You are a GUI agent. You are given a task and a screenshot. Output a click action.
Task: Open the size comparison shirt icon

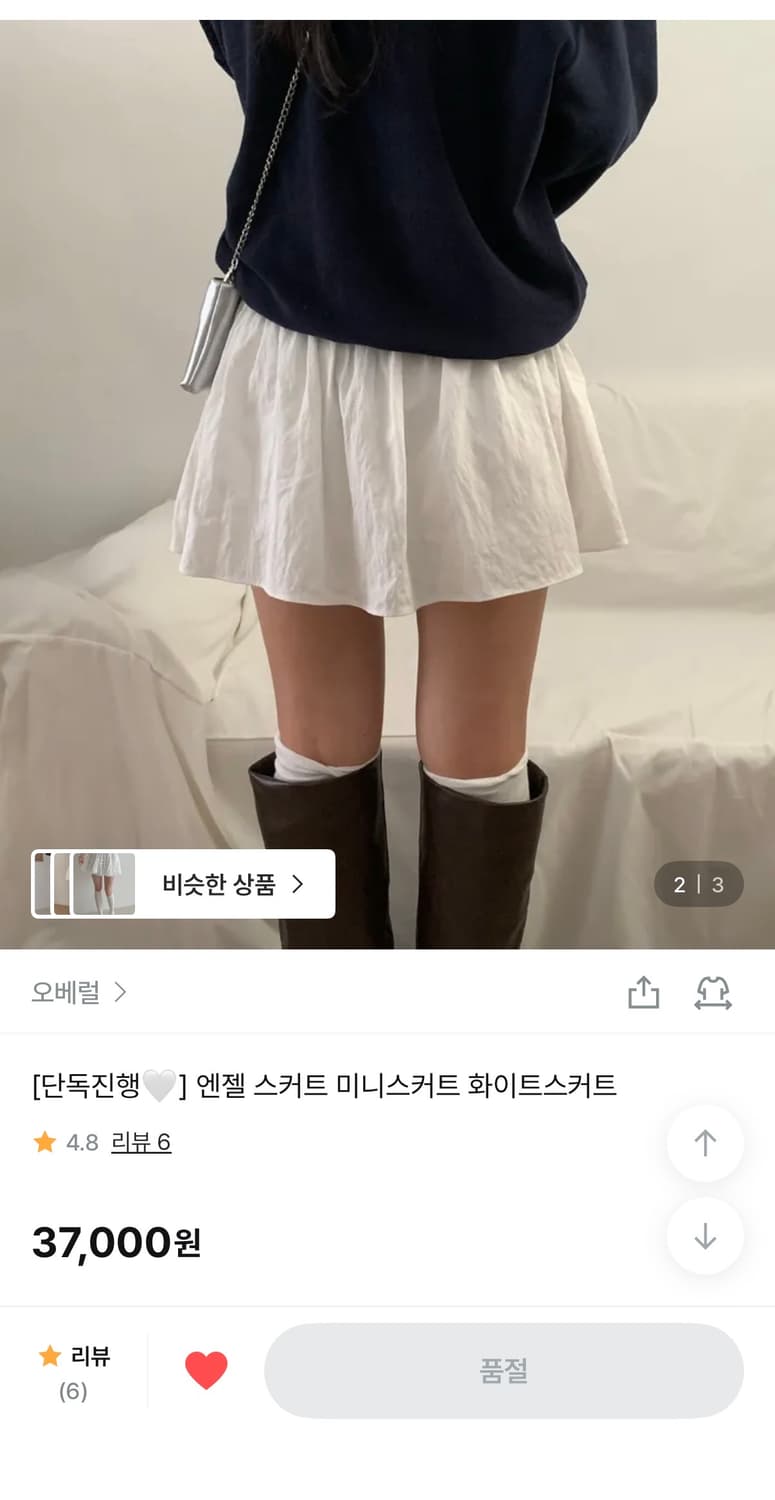click(714, 992)
